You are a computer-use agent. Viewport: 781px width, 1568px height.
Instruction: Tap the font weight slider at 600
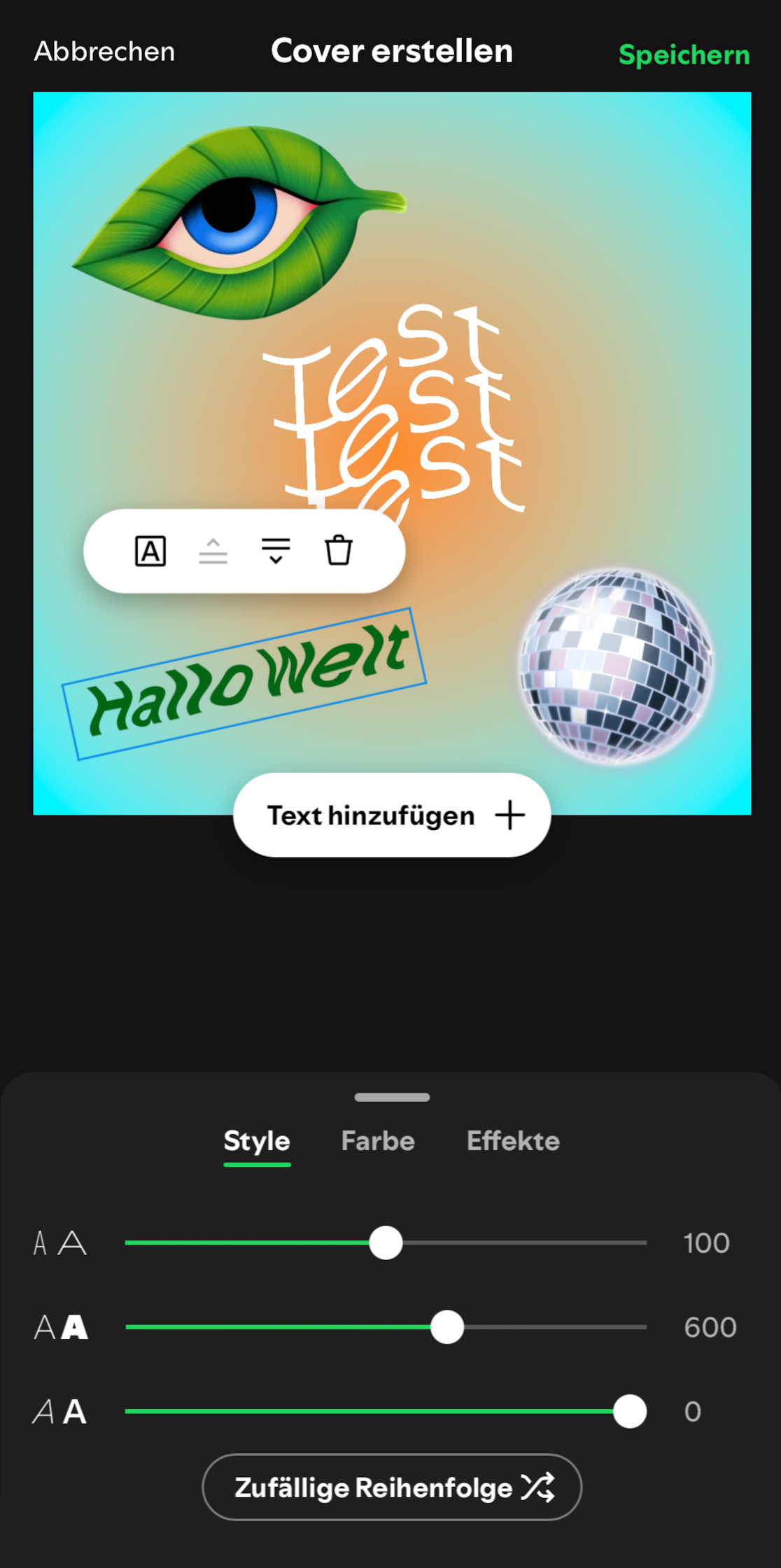(x=447, y=1327)
